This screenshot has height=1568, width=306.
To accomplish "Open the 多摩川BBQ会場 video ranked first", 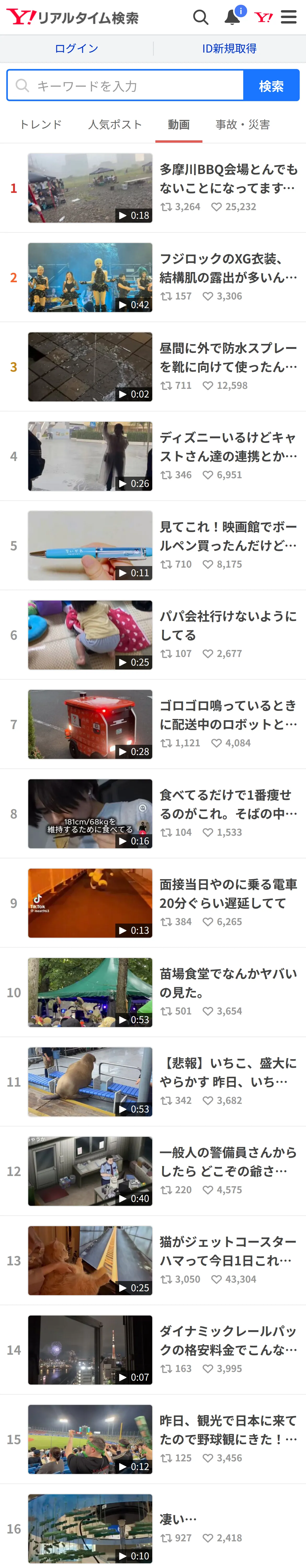I will [x=153, y=188].
